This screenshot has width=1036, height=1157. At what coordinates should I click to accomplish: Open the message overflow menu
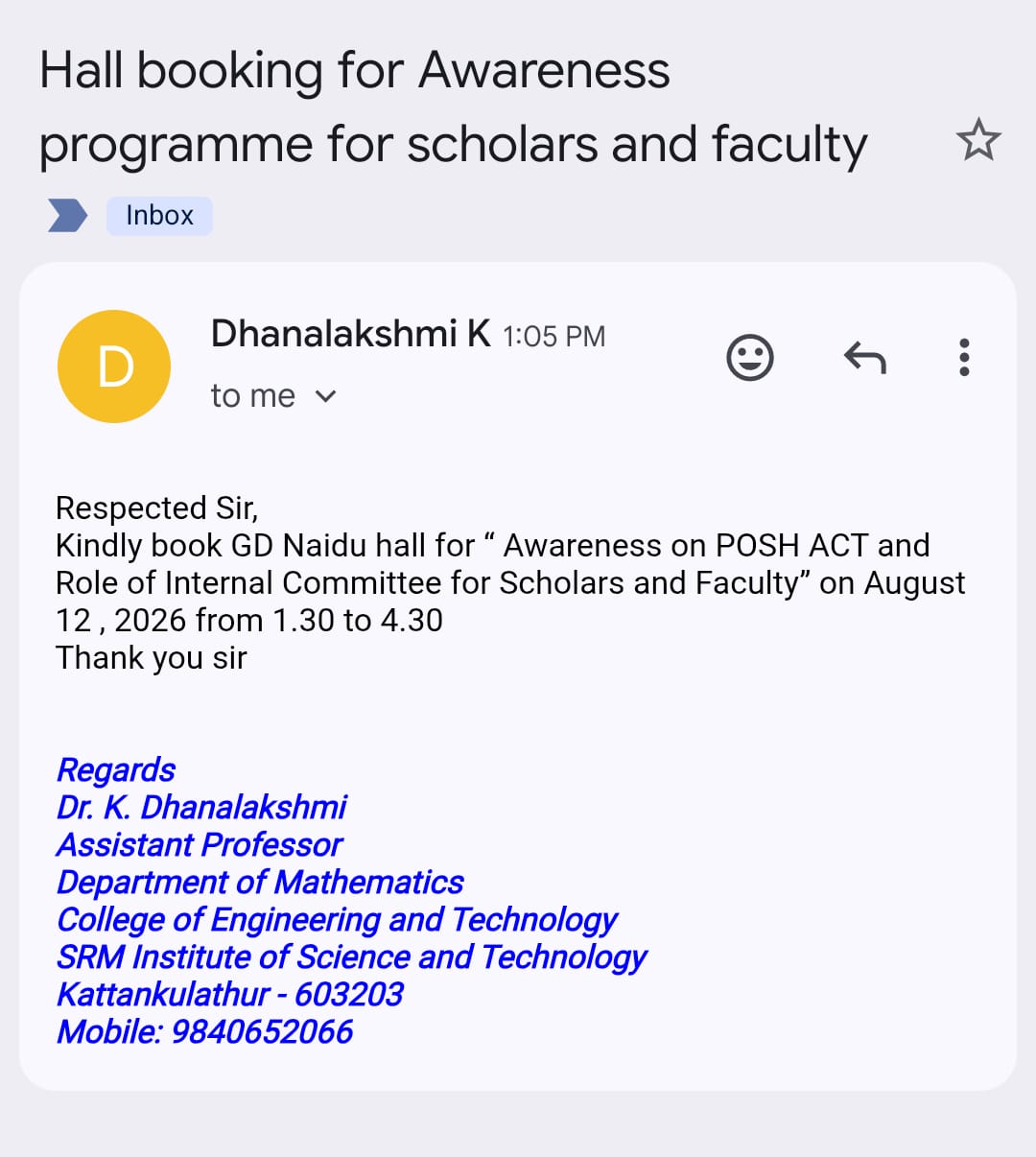click(964, 358)
